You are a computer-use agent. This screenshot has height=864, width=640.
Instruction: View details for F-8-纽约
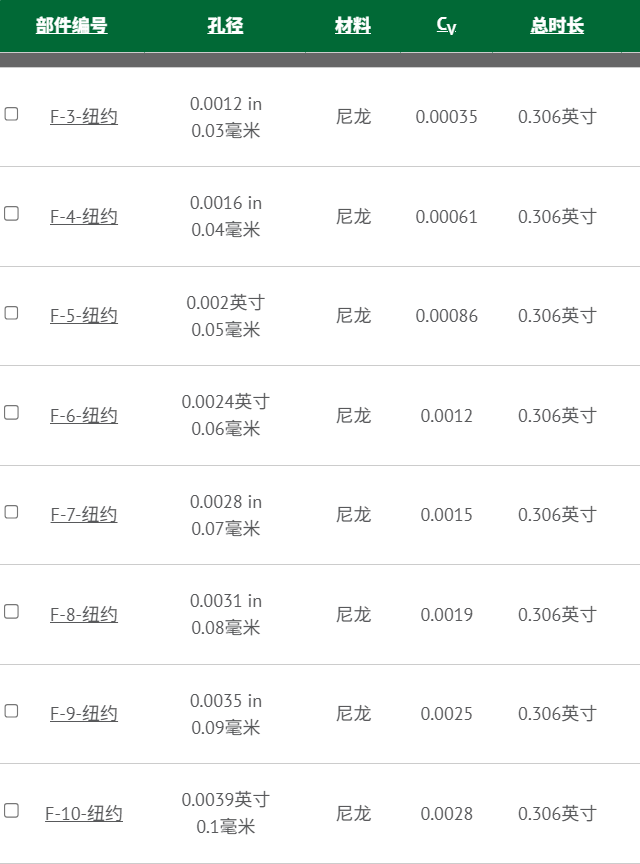[x=84, y=615]
